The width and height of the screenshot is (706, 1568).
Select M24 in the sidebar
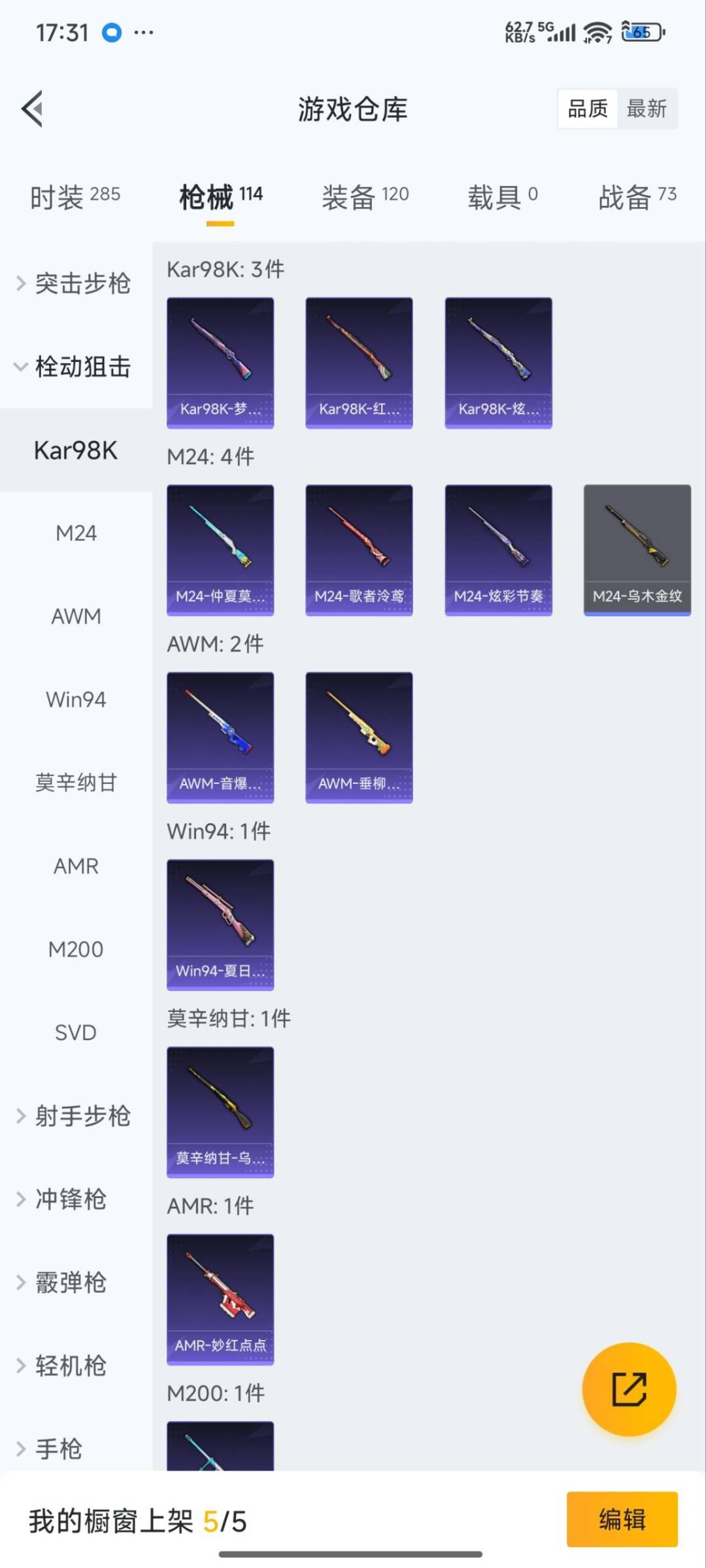[x=76, y=533]
